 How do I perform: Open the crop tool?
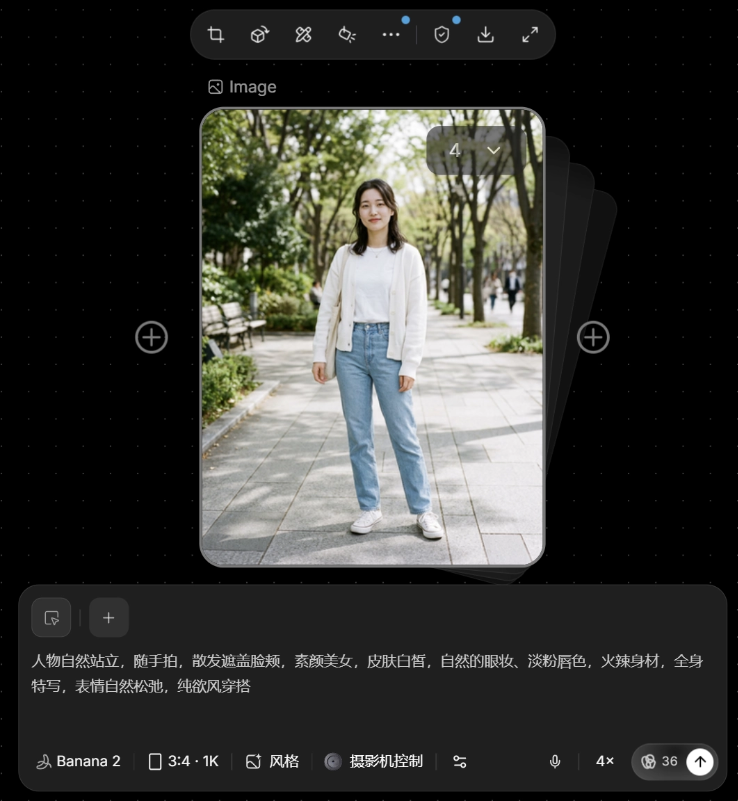[x=216, y=35]
